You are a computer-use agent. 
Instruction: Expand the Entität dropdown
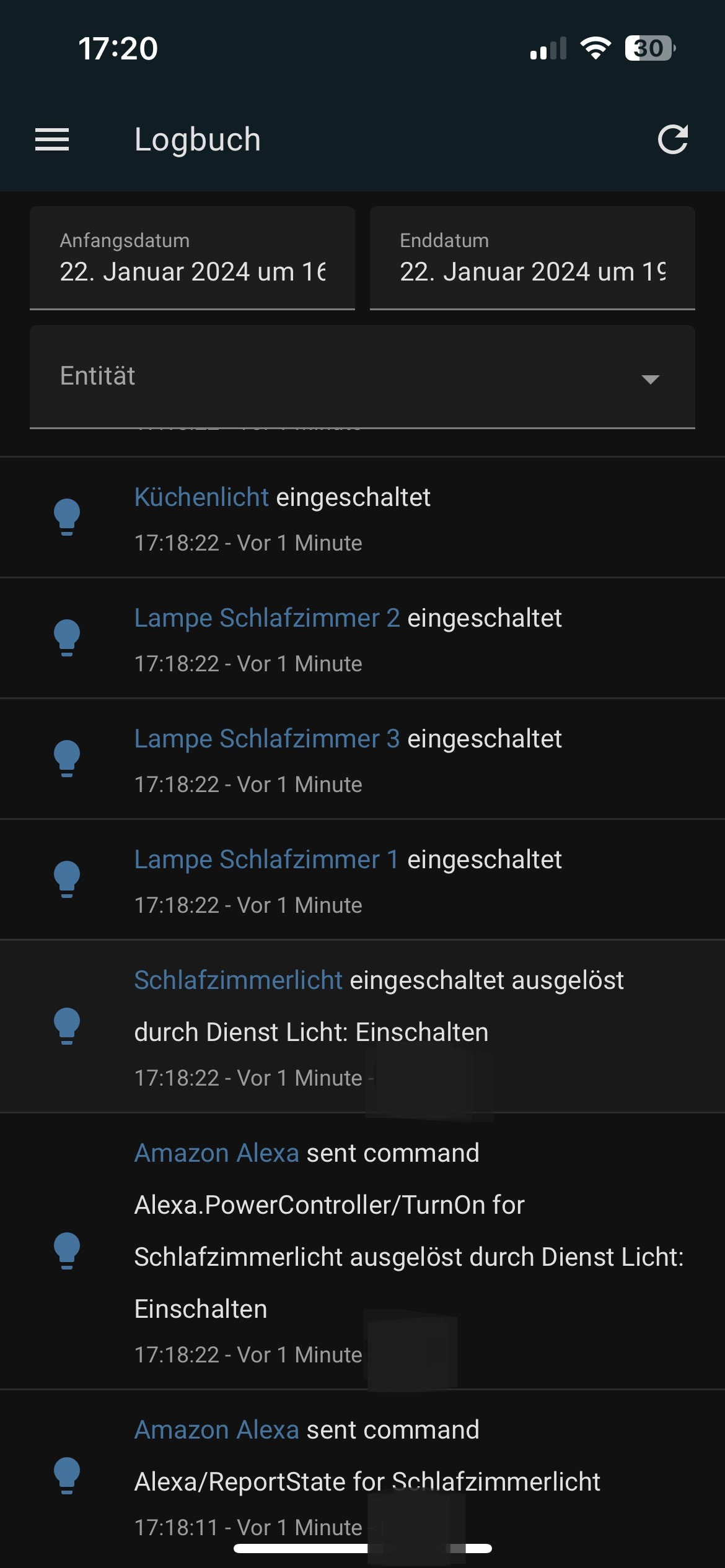point(362,377)
